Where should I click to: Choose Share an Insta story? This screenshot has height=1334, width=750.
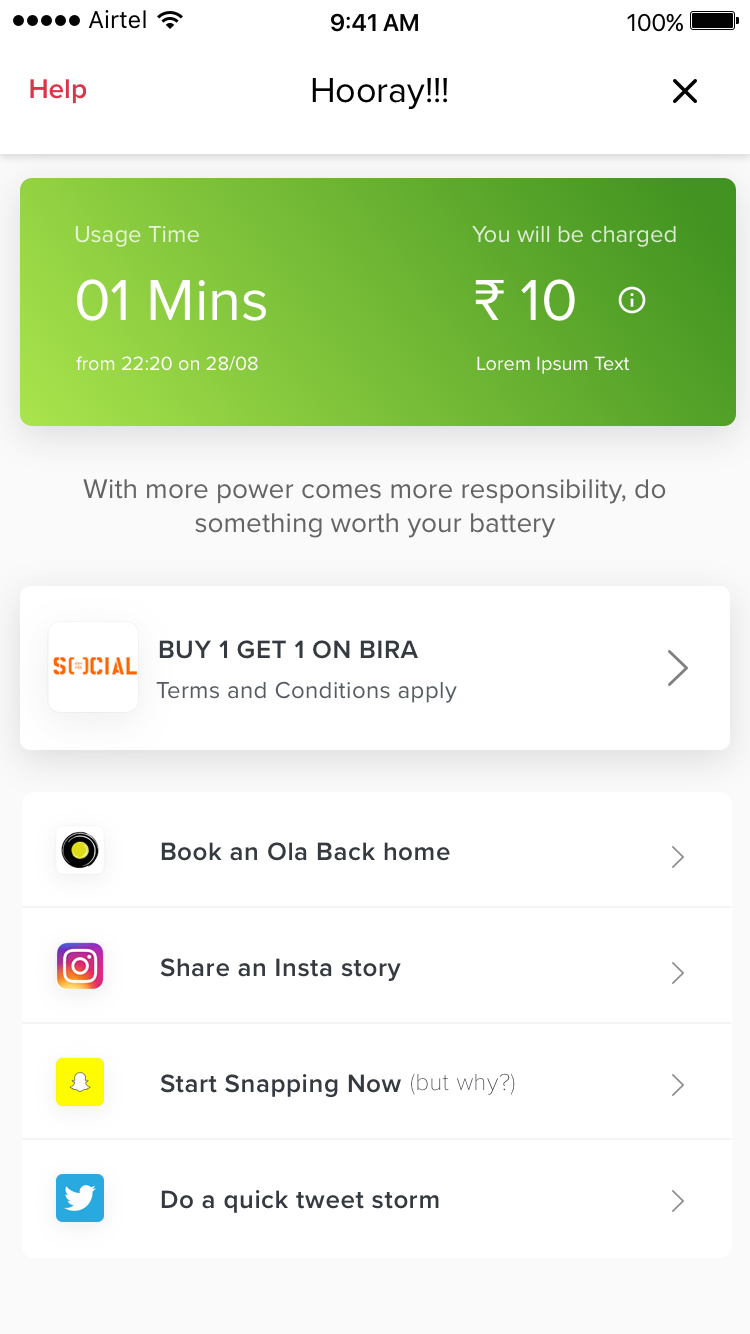(376, 968)
